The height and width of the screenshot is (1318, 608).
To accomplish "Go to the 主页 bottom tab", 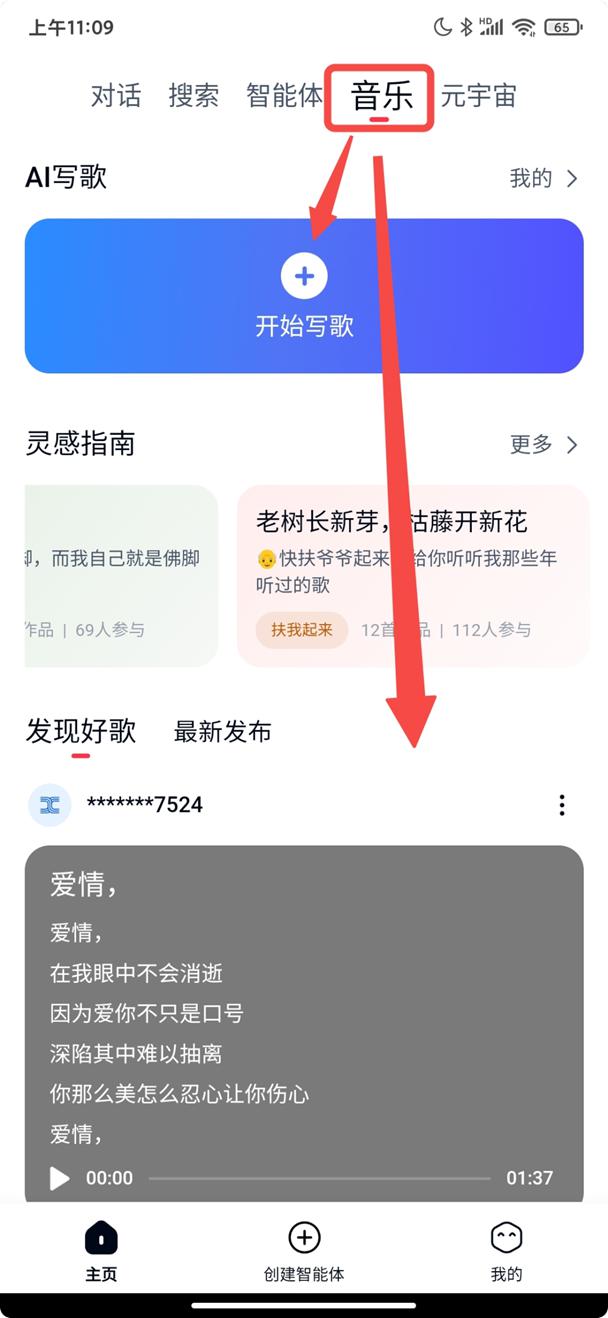I will click(101, 1250).
